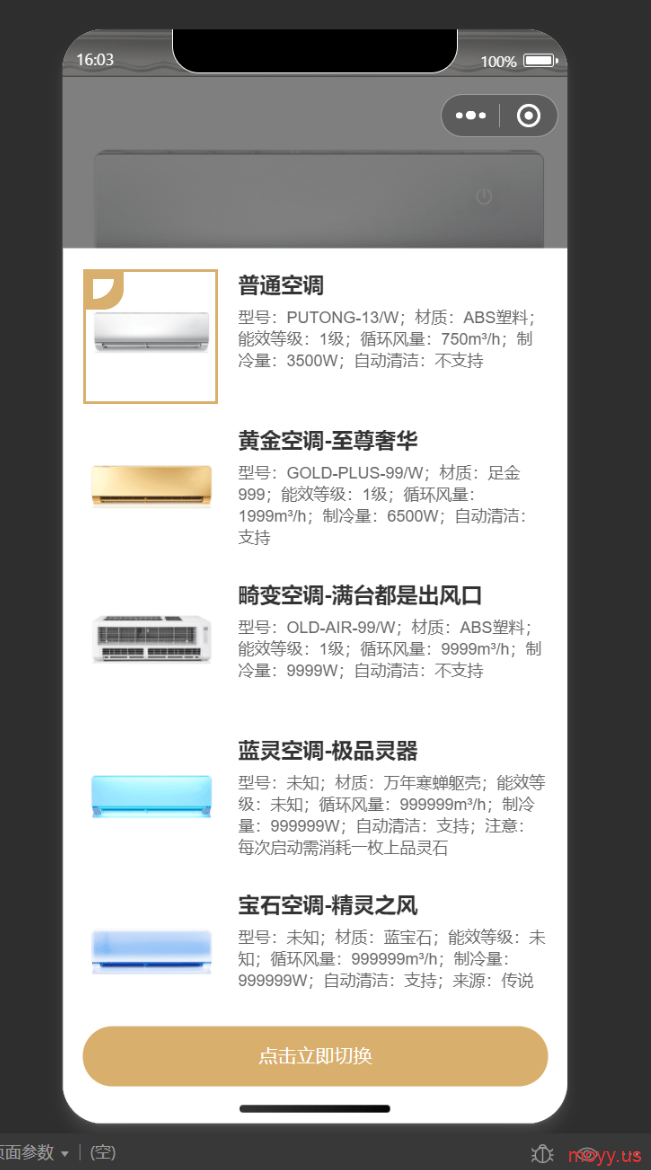Choose 黄金空调-至尊奢华 from the list

315,486
